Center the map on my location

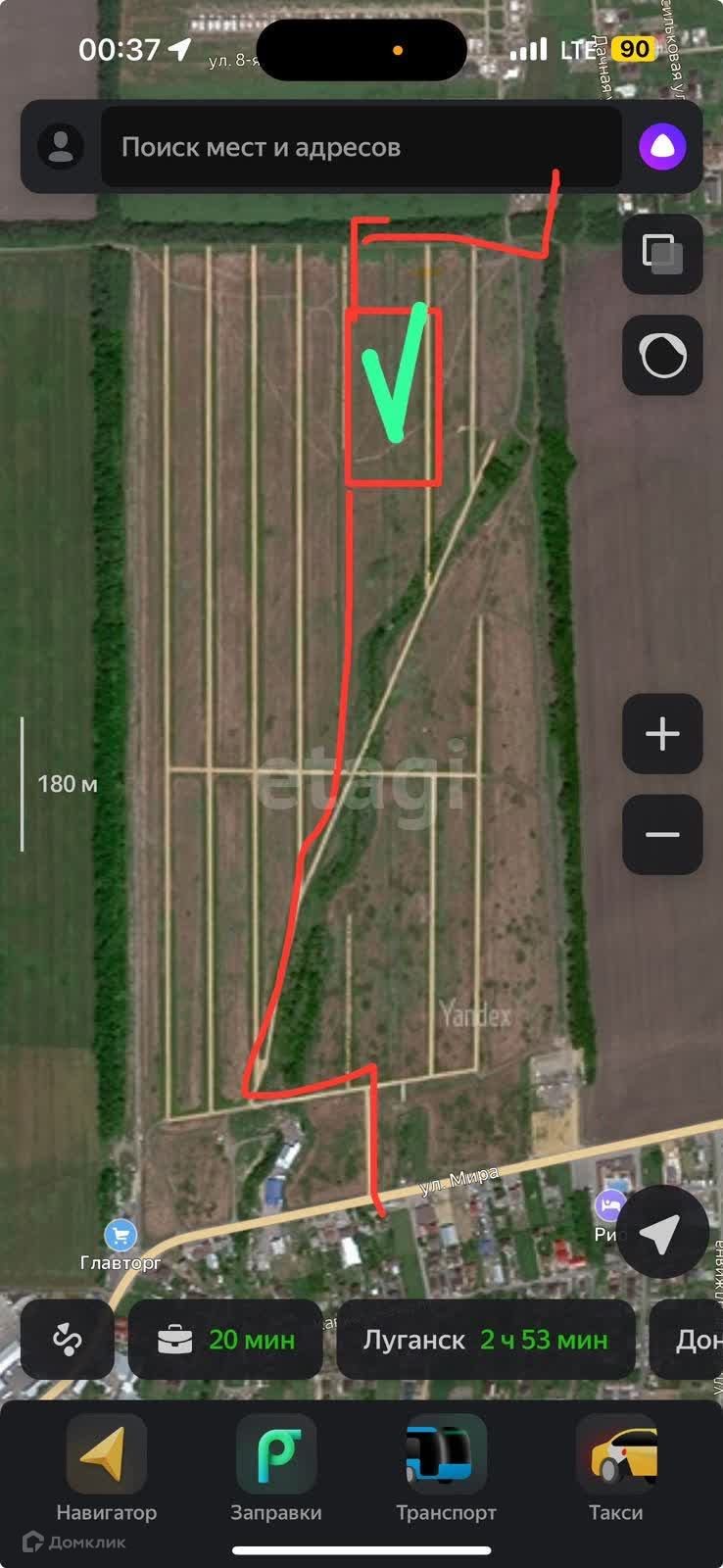pyautogui.click(x=661, y=1233)
